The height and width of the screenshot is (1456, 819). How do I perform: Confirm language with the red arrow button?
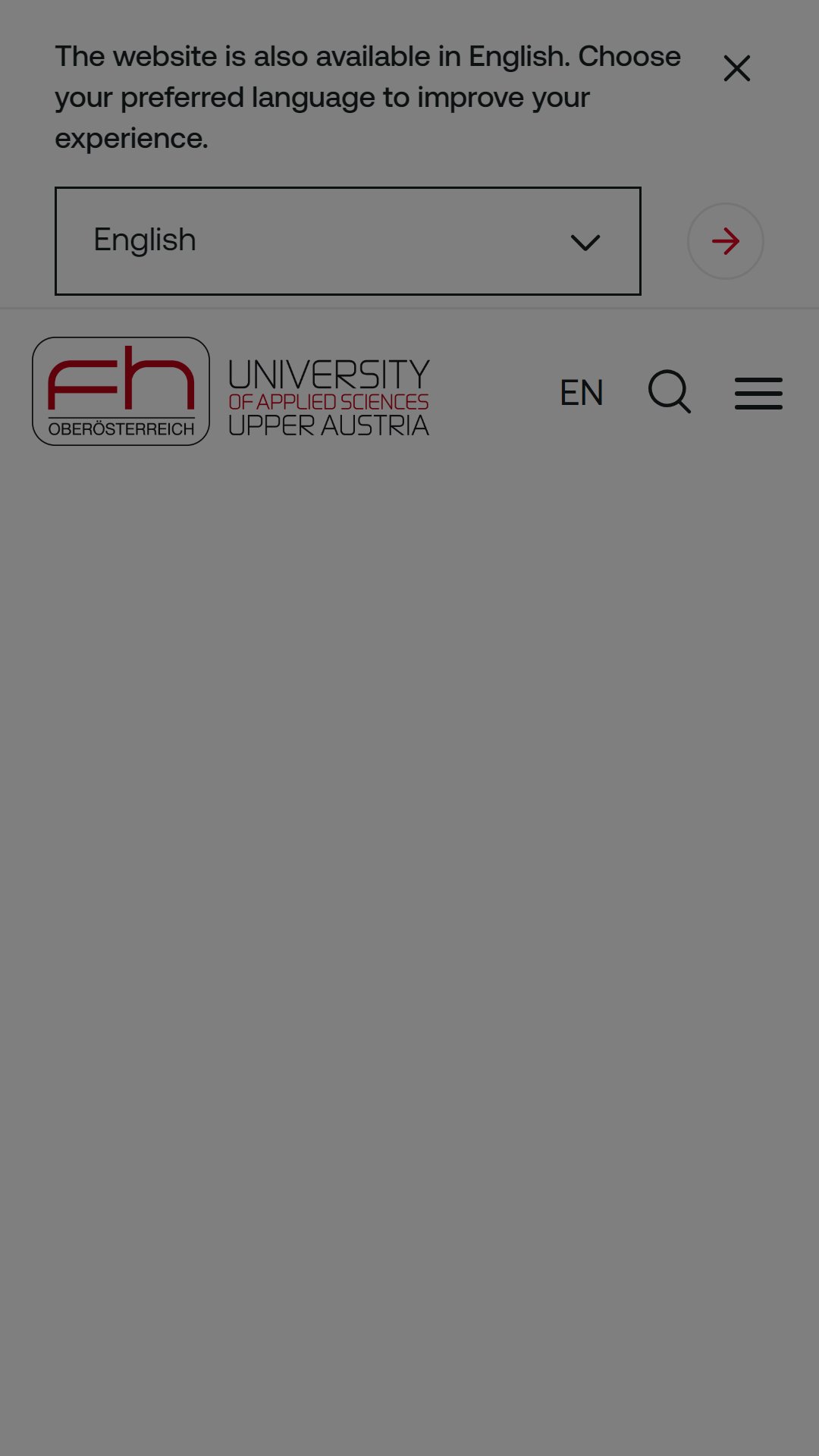(x=726, y=241)
